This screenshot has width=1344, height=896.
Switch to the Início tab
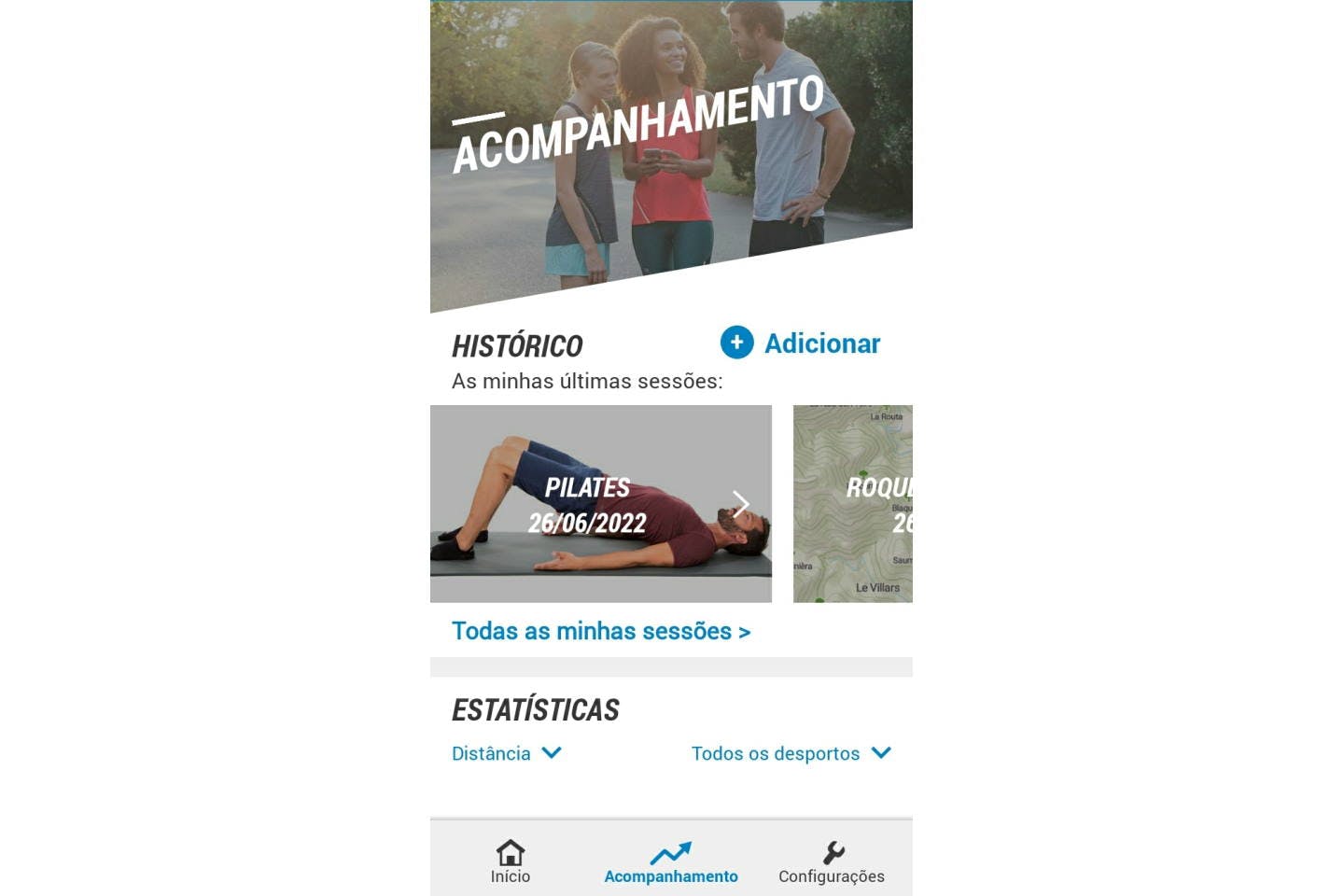511,861
